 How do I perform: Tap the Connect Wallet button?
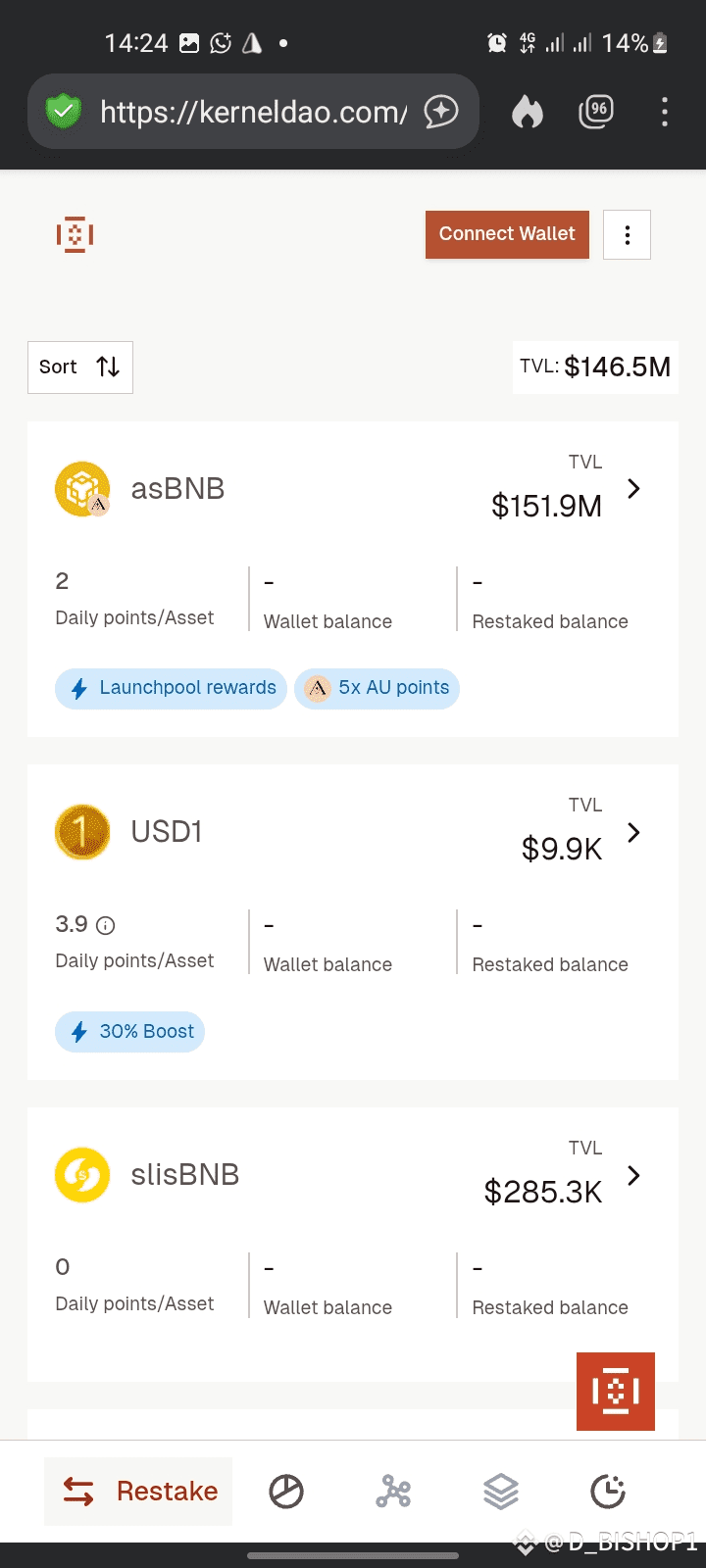(507, 234)
